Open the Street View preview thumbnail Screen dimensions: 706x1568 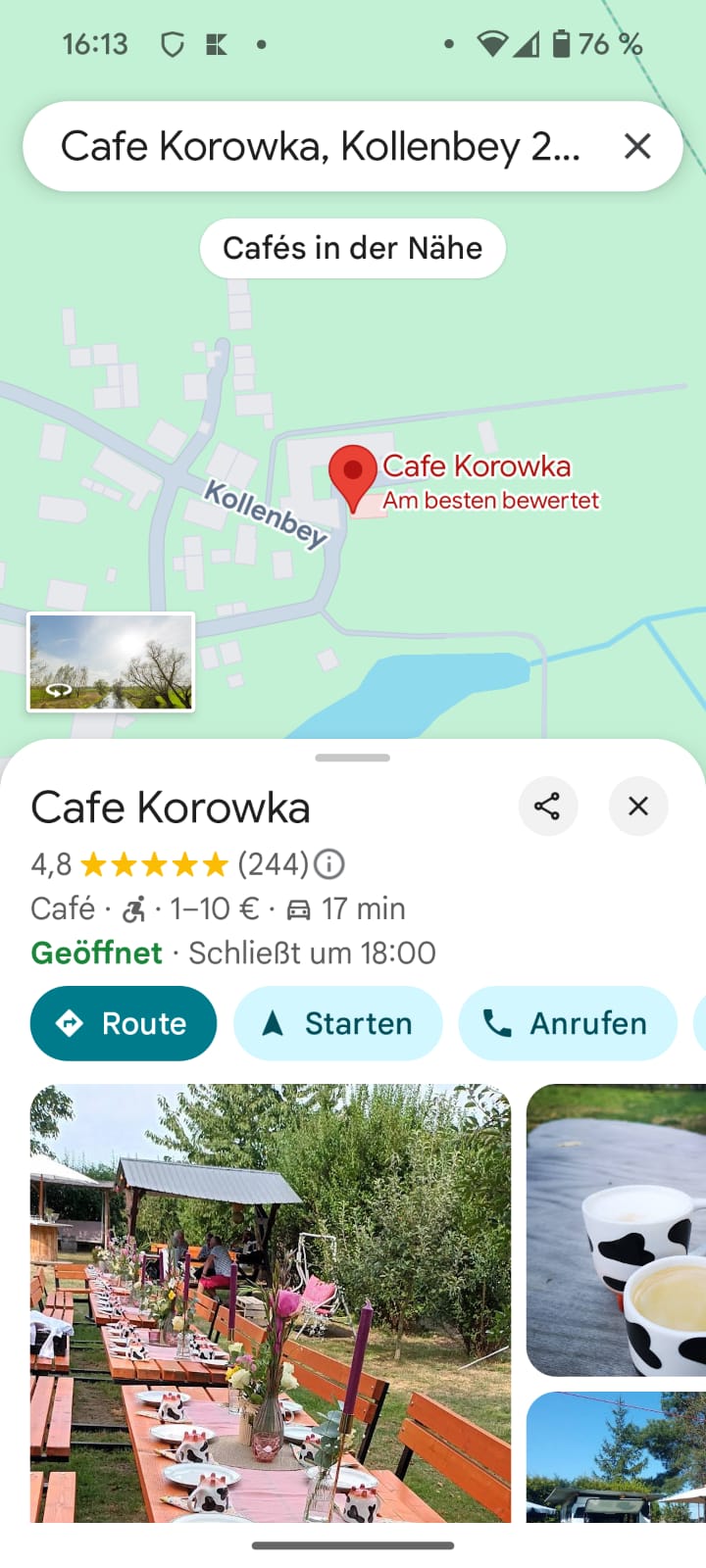111,661
